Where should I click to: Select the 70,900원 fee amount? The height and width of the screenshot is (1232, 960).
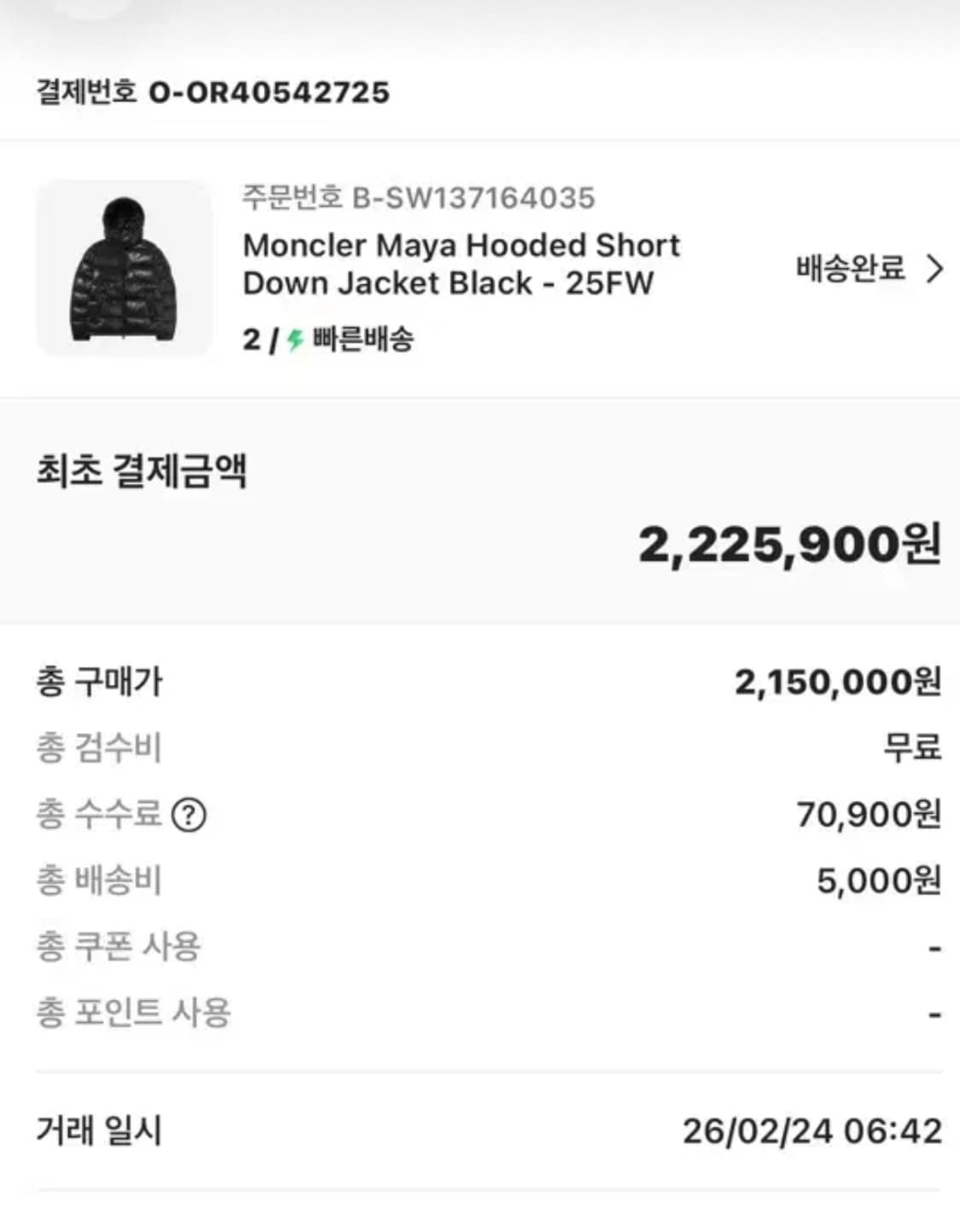(869, 815)
